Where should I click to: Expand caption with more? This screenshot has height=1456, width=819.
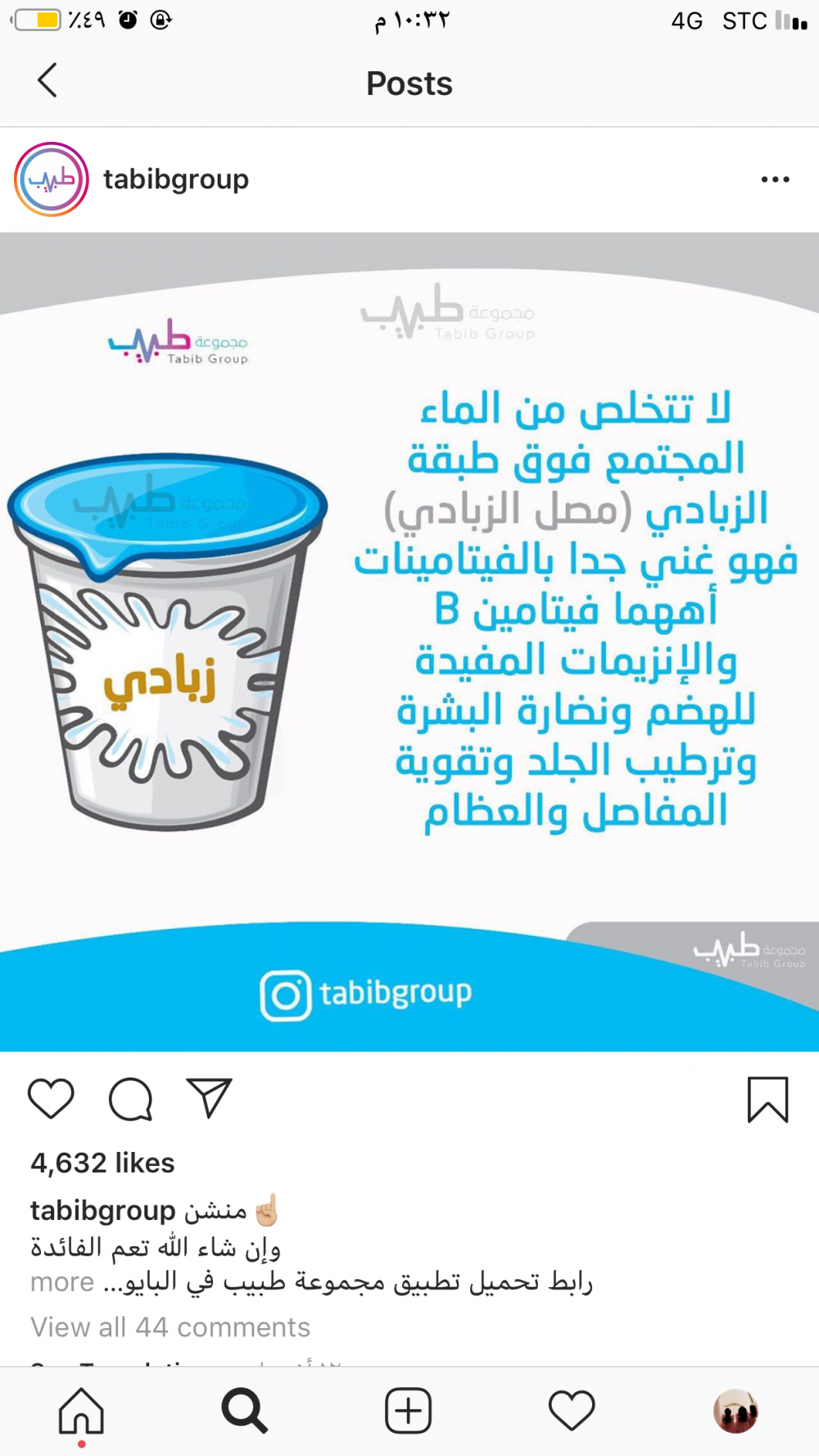tap(62, 1282)
